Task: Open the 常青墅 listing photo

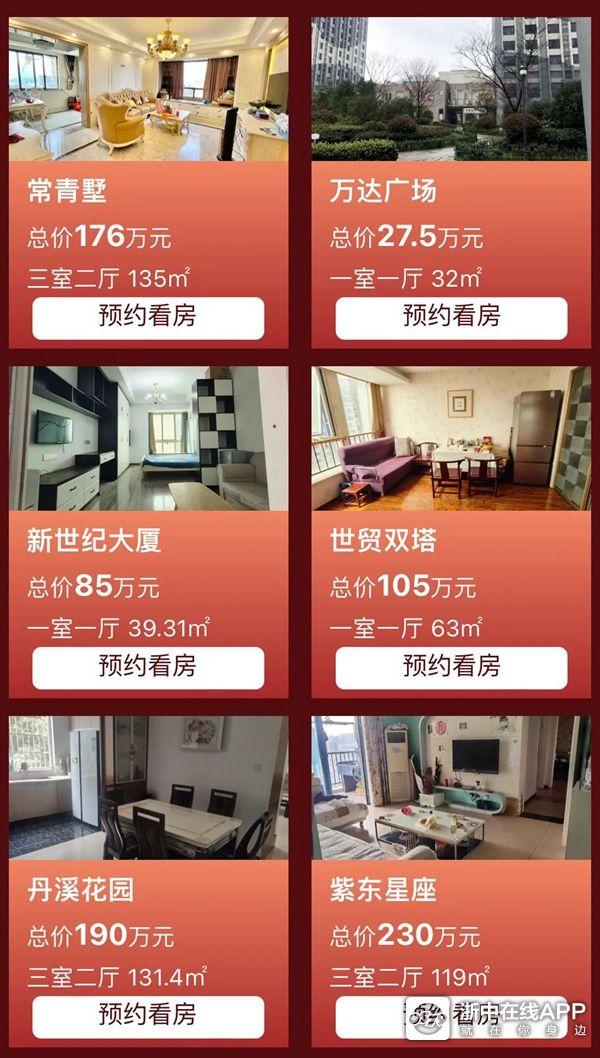Action: click(148, 89)
